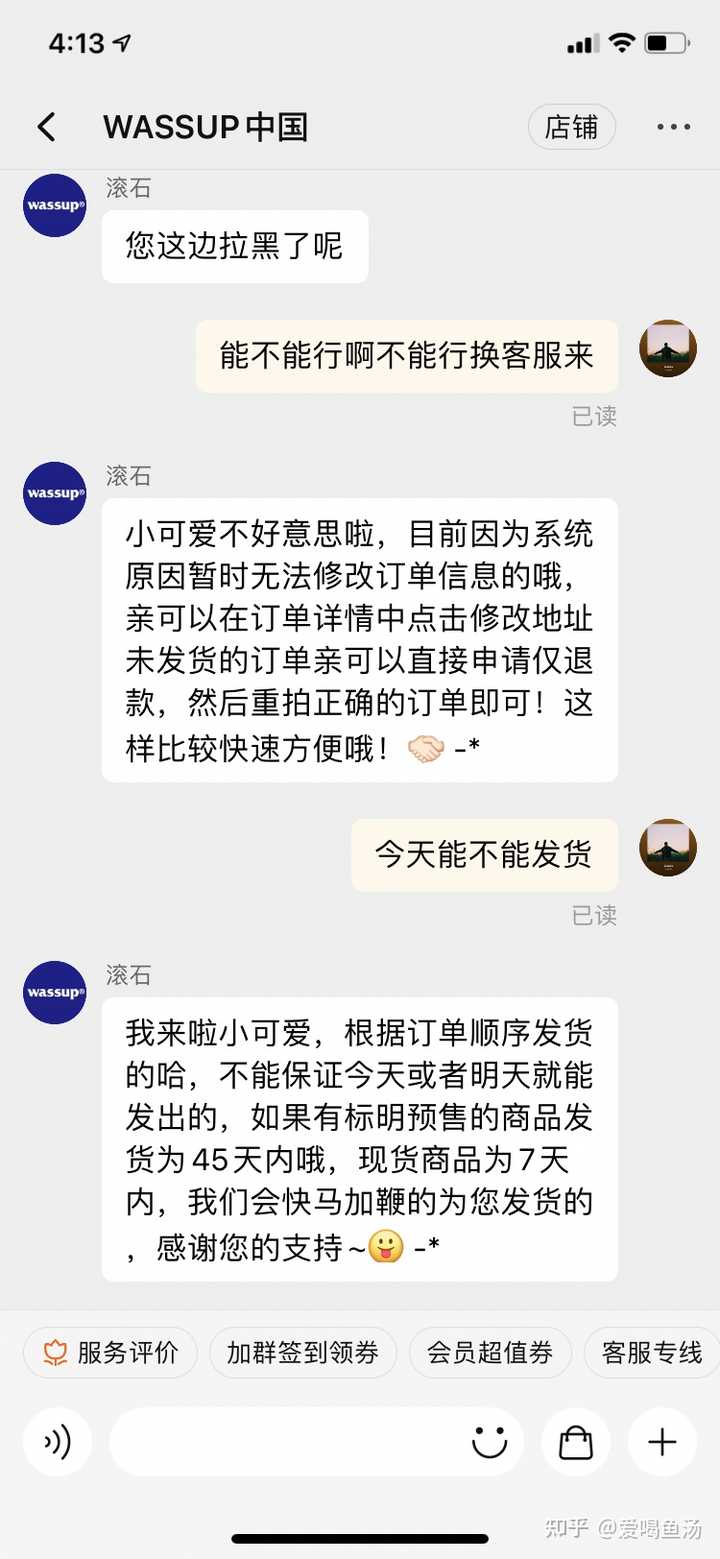
Task: Select the WASSUP 中国 chat title
Action: coord(206,127)
